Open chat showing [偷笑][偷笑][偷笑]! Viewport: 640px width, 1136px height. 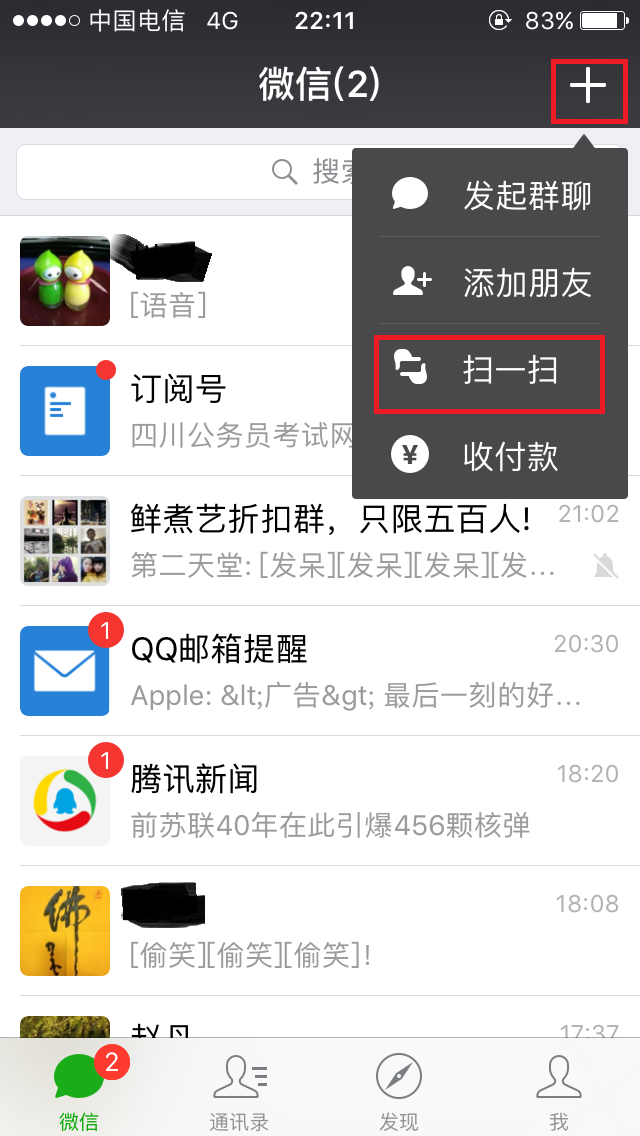click(x=320, y=930)
